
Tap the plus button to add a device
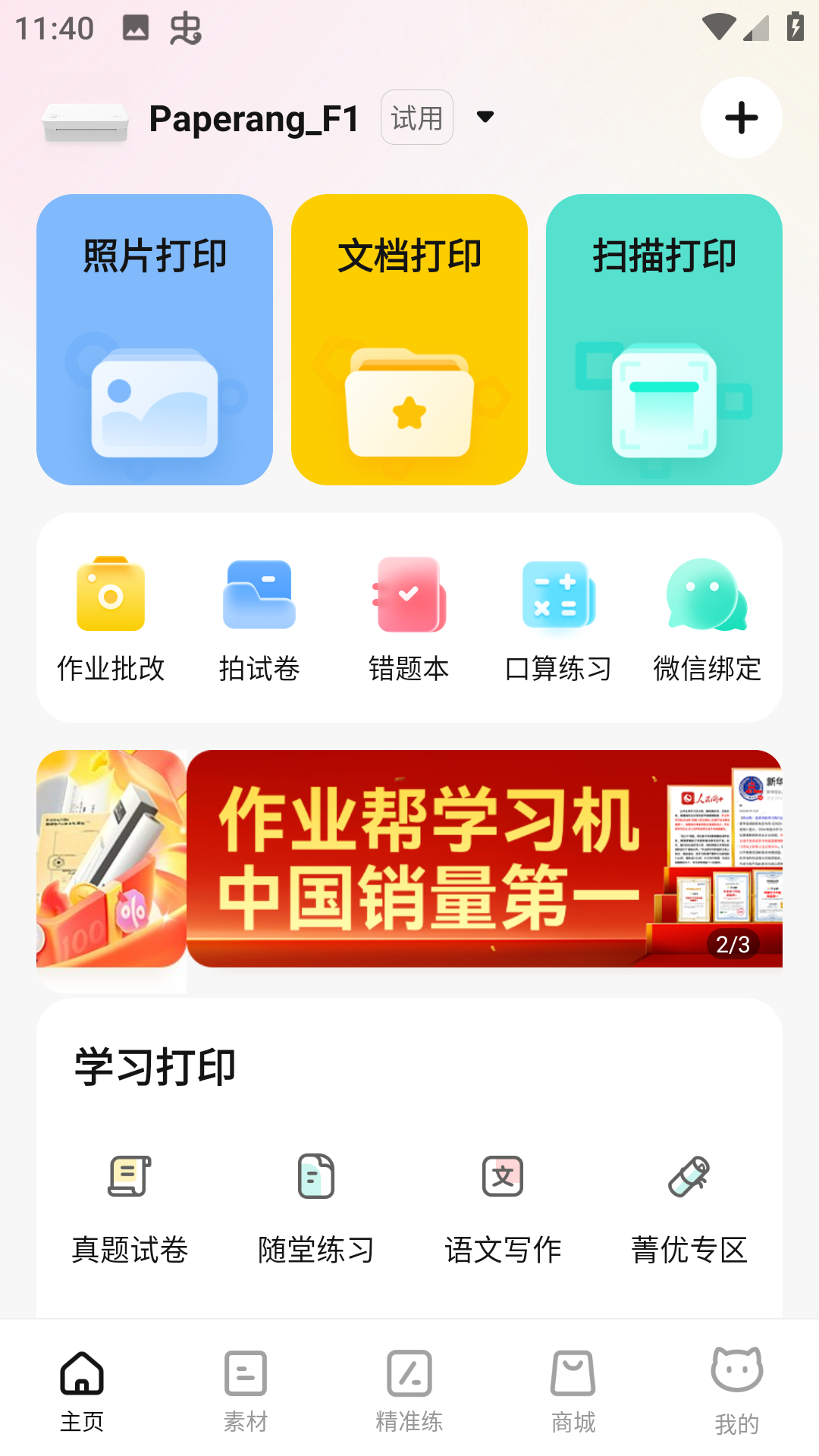tap(741, 118)
